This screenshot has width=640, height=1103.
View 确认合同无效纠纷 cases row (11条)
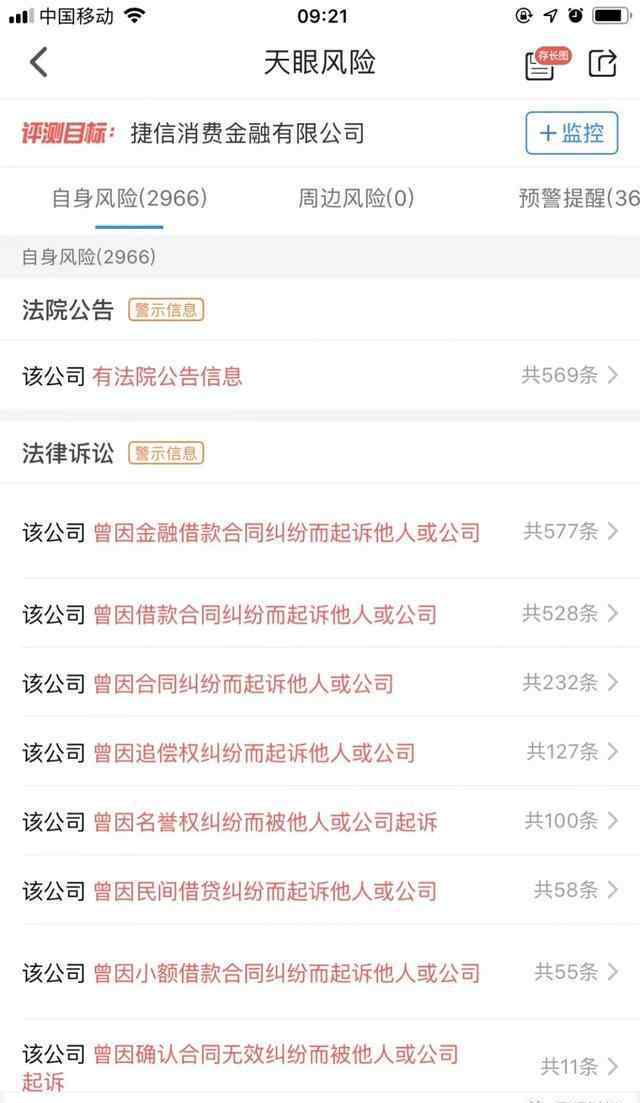(x=320, y=1066)
